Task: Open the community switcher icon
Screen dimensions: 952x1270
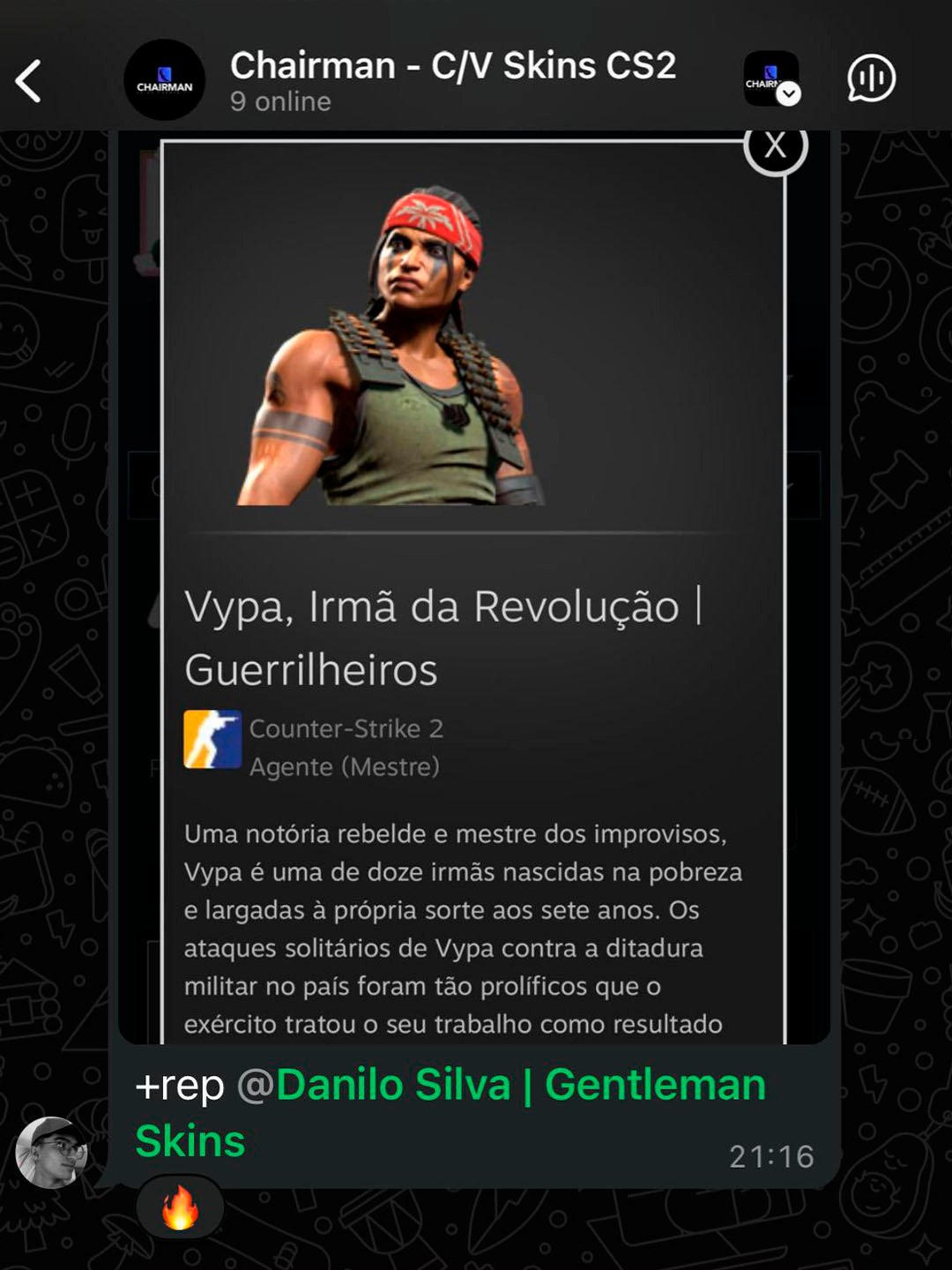Action: [771, 79]
